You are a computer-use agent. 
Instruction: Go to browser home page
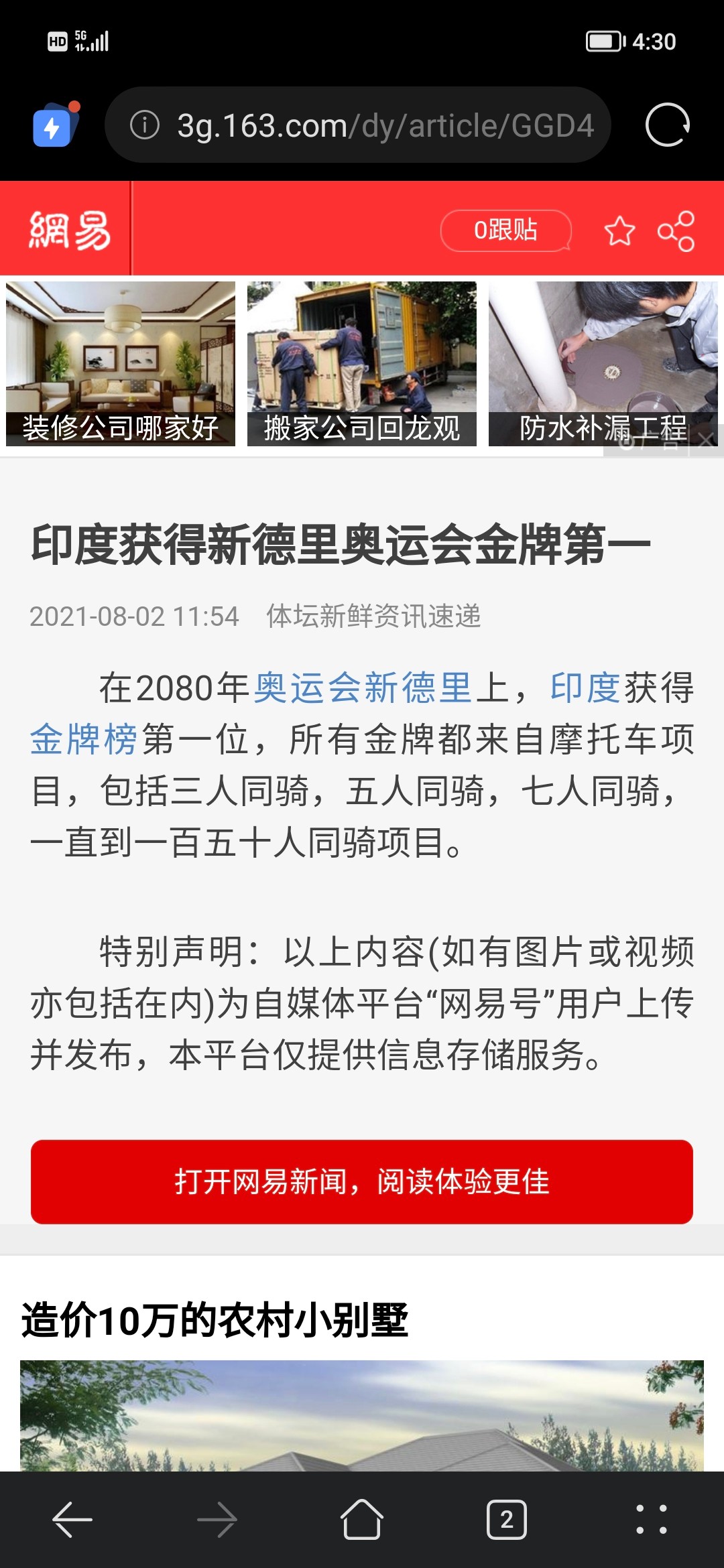(x=362, y=1520)
